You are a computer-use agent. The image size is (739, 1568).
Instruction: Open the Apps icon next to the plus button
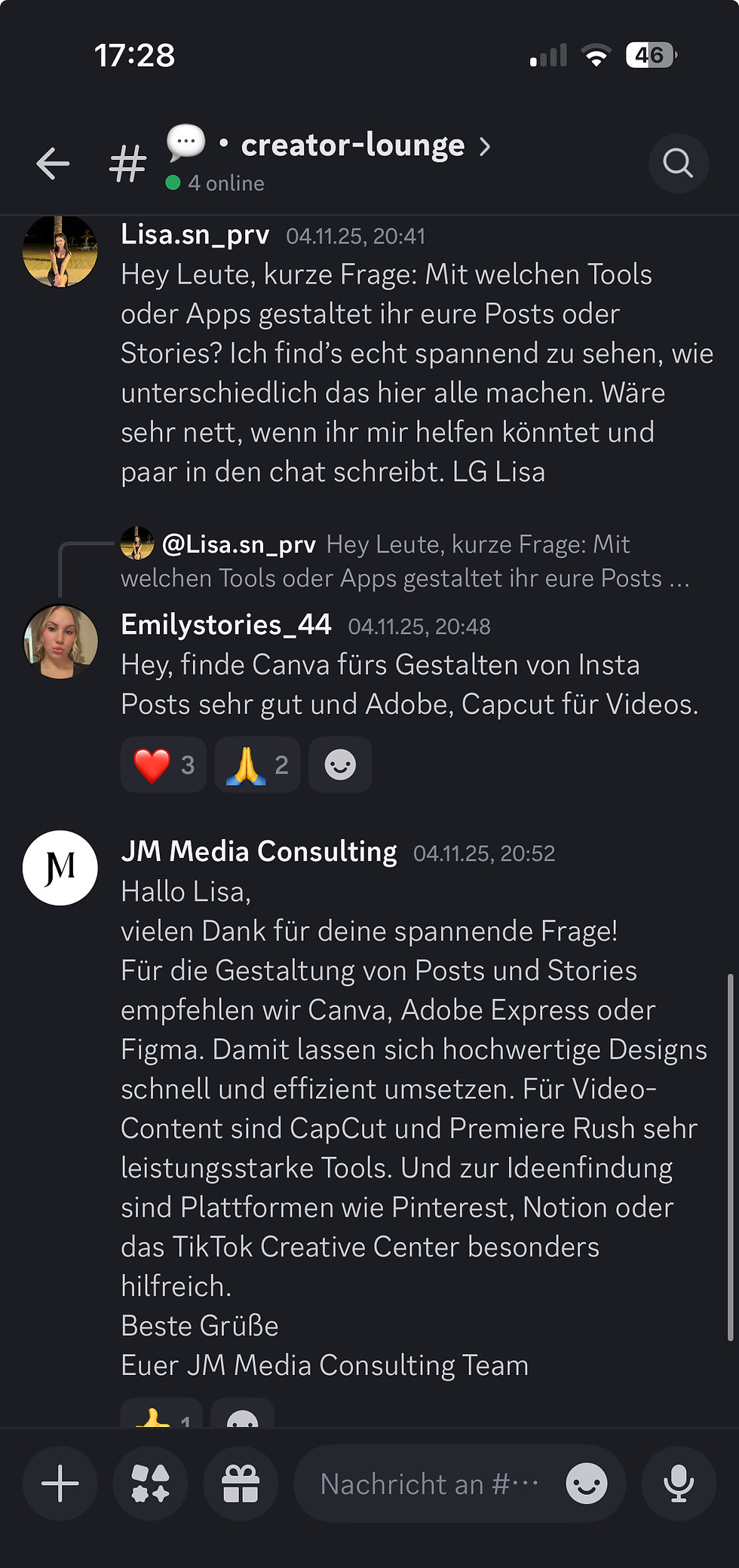150,1484
